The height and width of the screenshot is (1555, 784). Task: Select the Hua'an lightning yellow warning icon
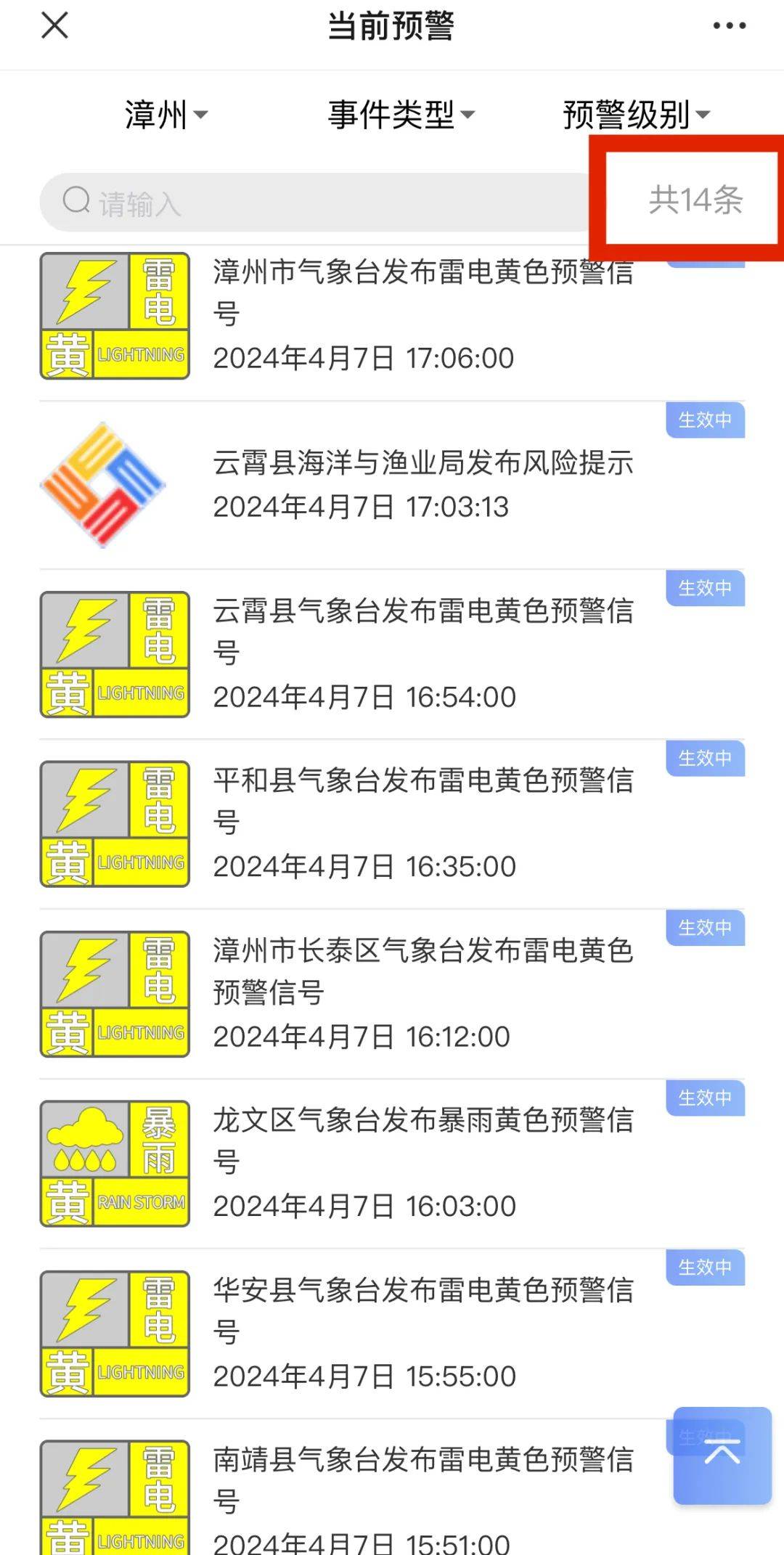click(x=115, y=1331)
